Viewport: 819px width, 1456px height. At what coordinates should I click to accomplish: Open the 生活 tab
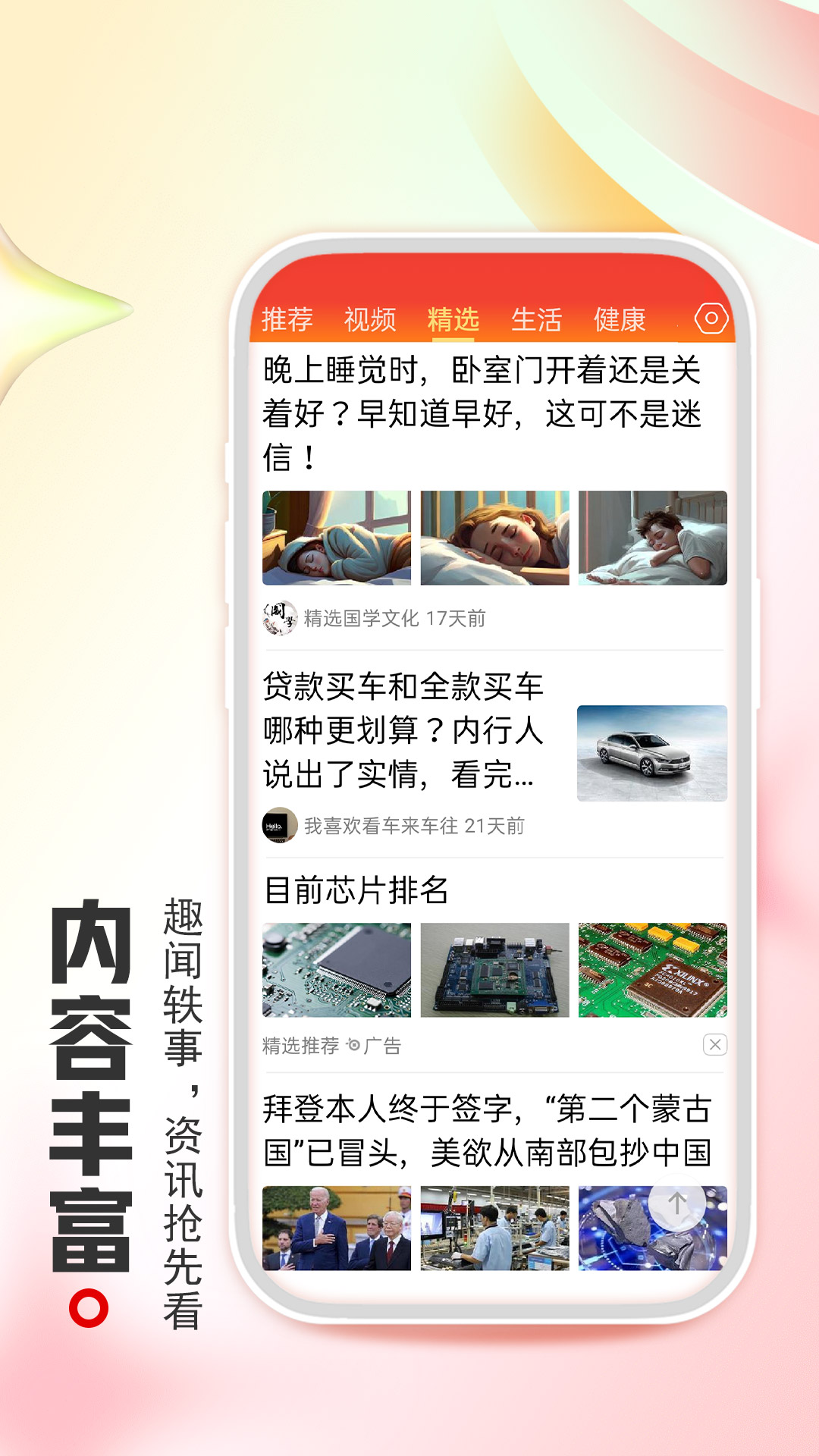click(x=537, y=321)
